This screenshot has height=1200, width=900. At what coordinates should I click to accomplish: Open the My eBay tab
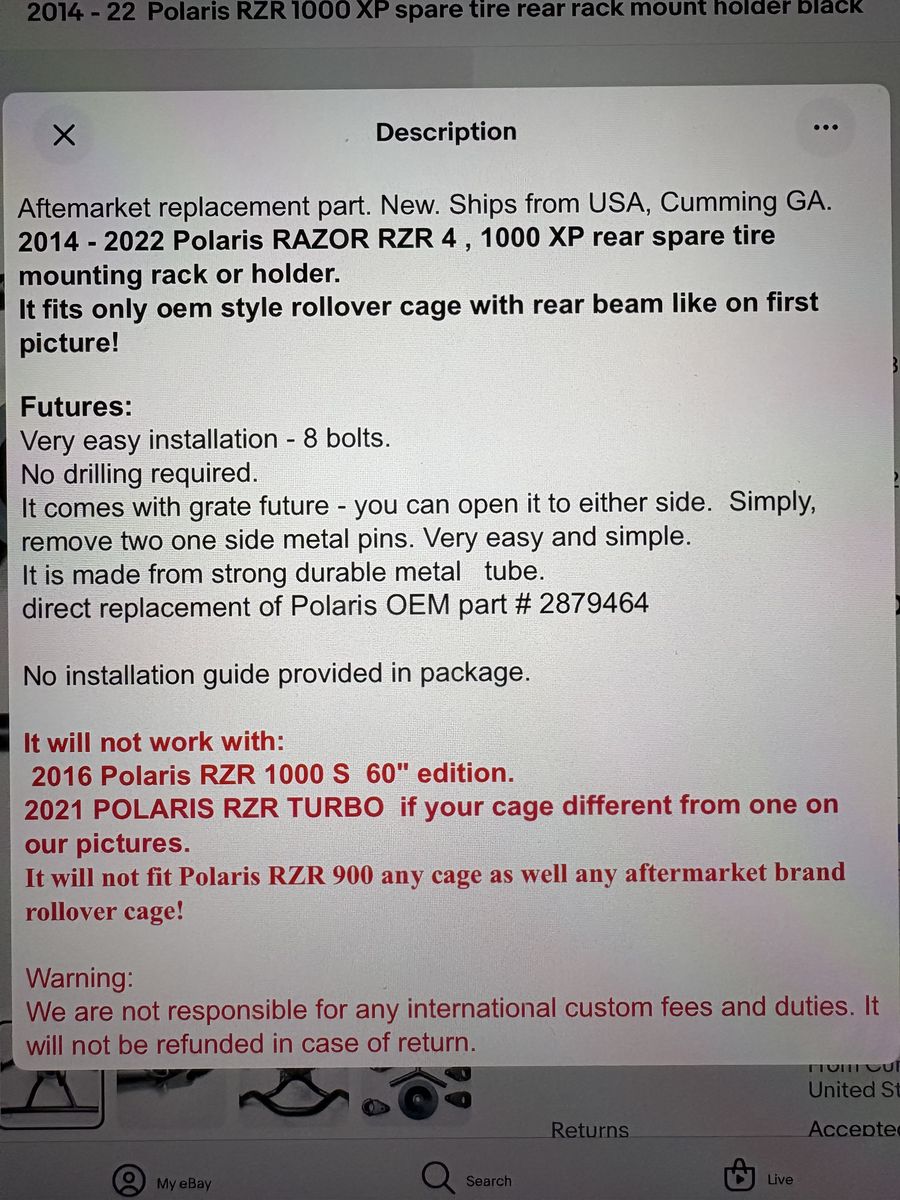tap(162, 1180)
